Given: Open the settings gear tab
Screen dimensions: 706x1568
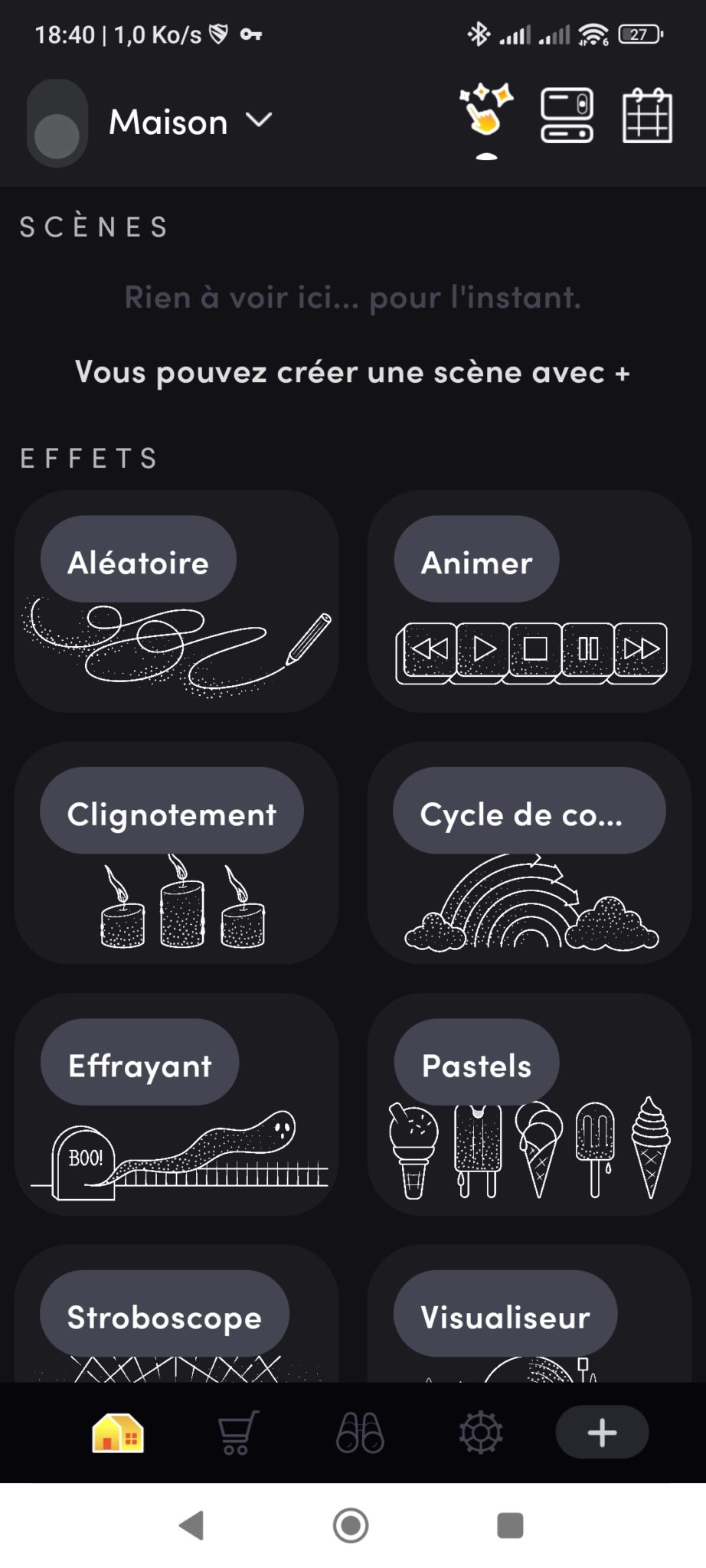Looking at the screenshot, I should (481, 1432).
